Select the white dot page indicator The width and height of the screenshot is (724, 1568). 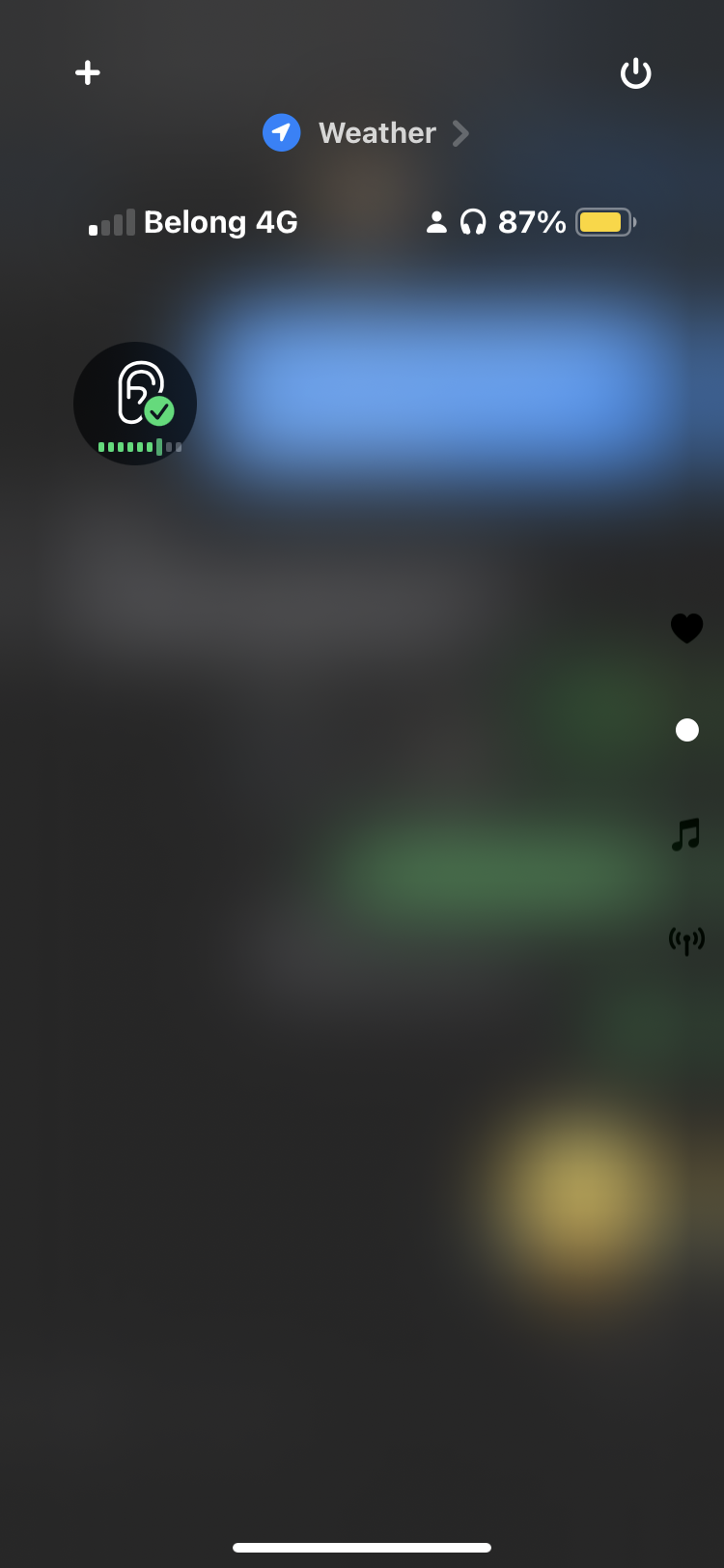click(x=686, y=730)
